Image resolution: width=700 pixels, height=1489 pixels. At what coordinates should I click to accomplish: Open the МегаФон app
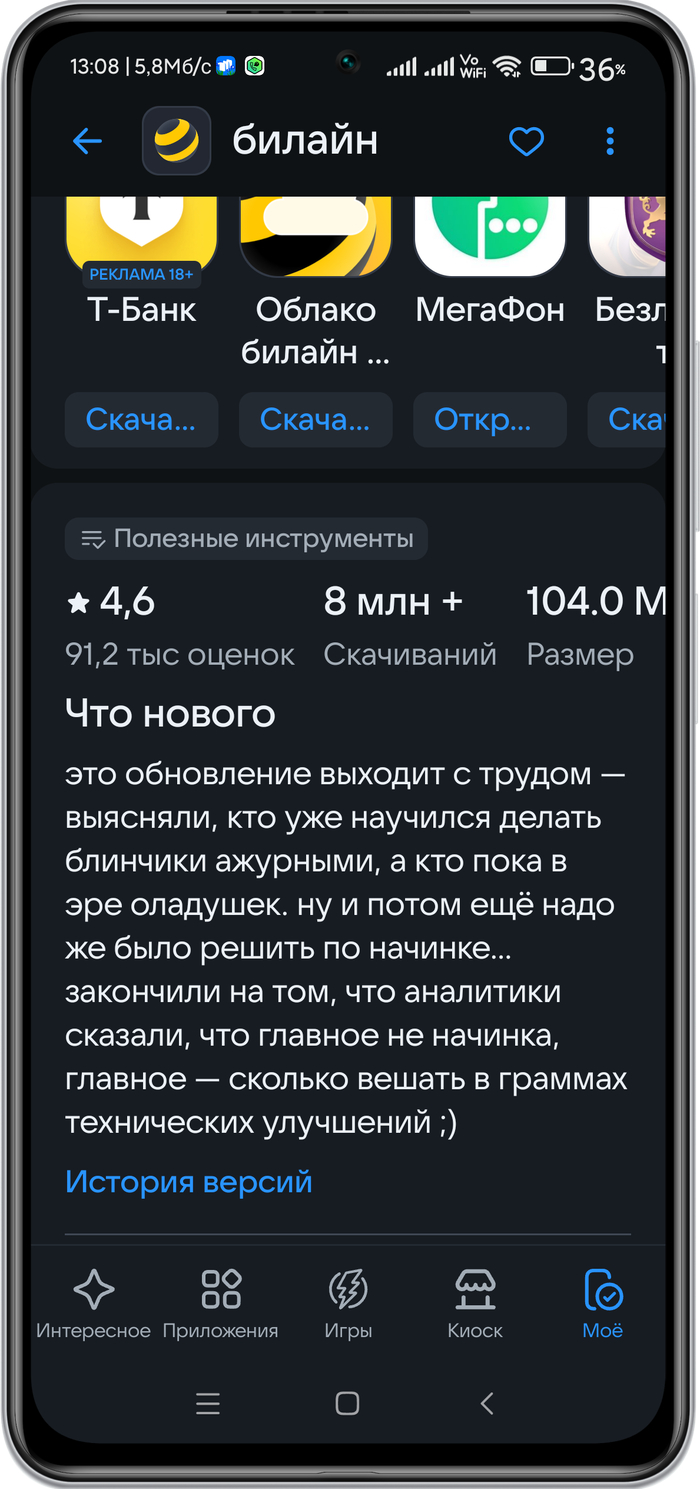coord(489,419)
